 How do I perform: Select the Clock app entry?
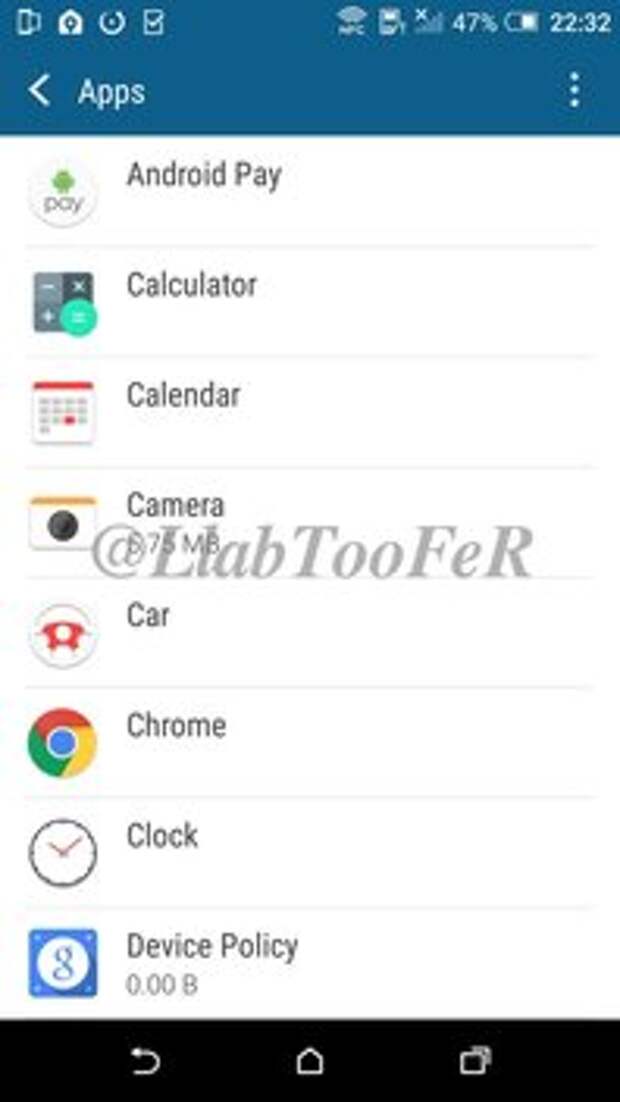[310, 853]
